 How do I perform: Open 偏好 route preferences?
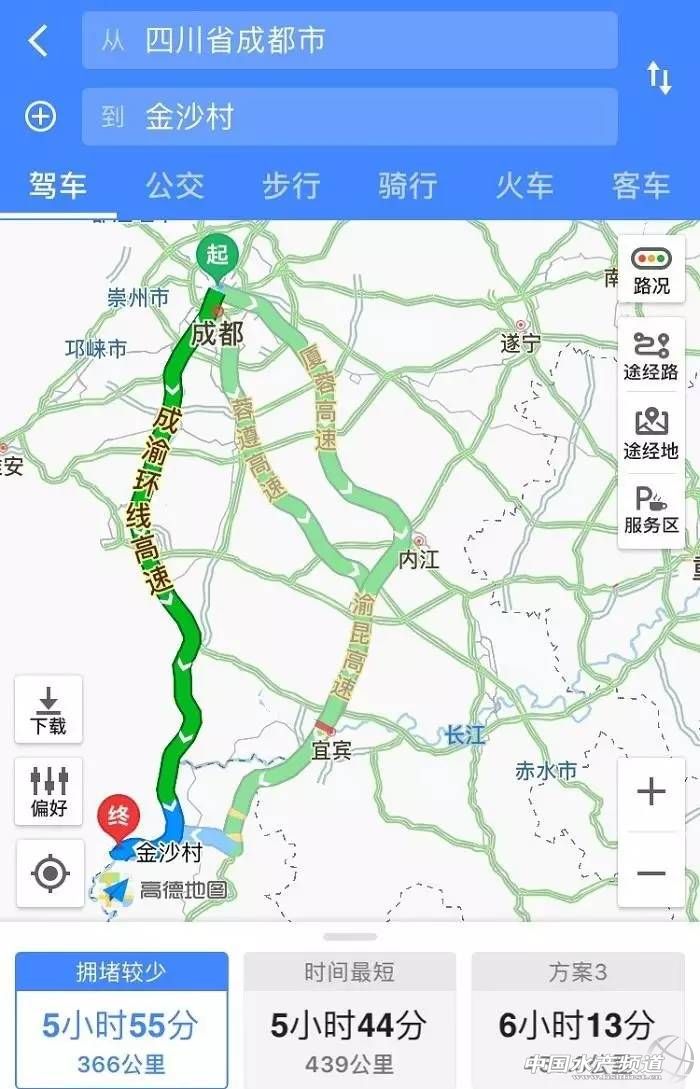(48, 791)
